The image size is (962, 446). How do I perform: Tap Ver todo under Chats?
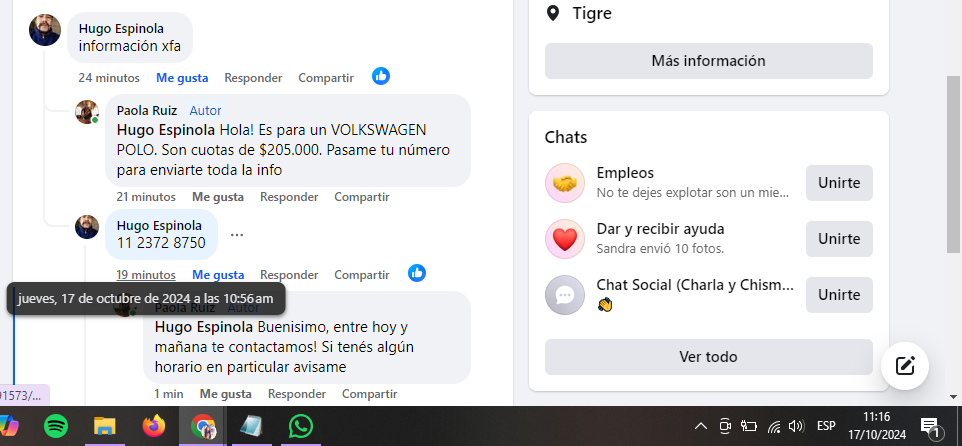point(708,357)
